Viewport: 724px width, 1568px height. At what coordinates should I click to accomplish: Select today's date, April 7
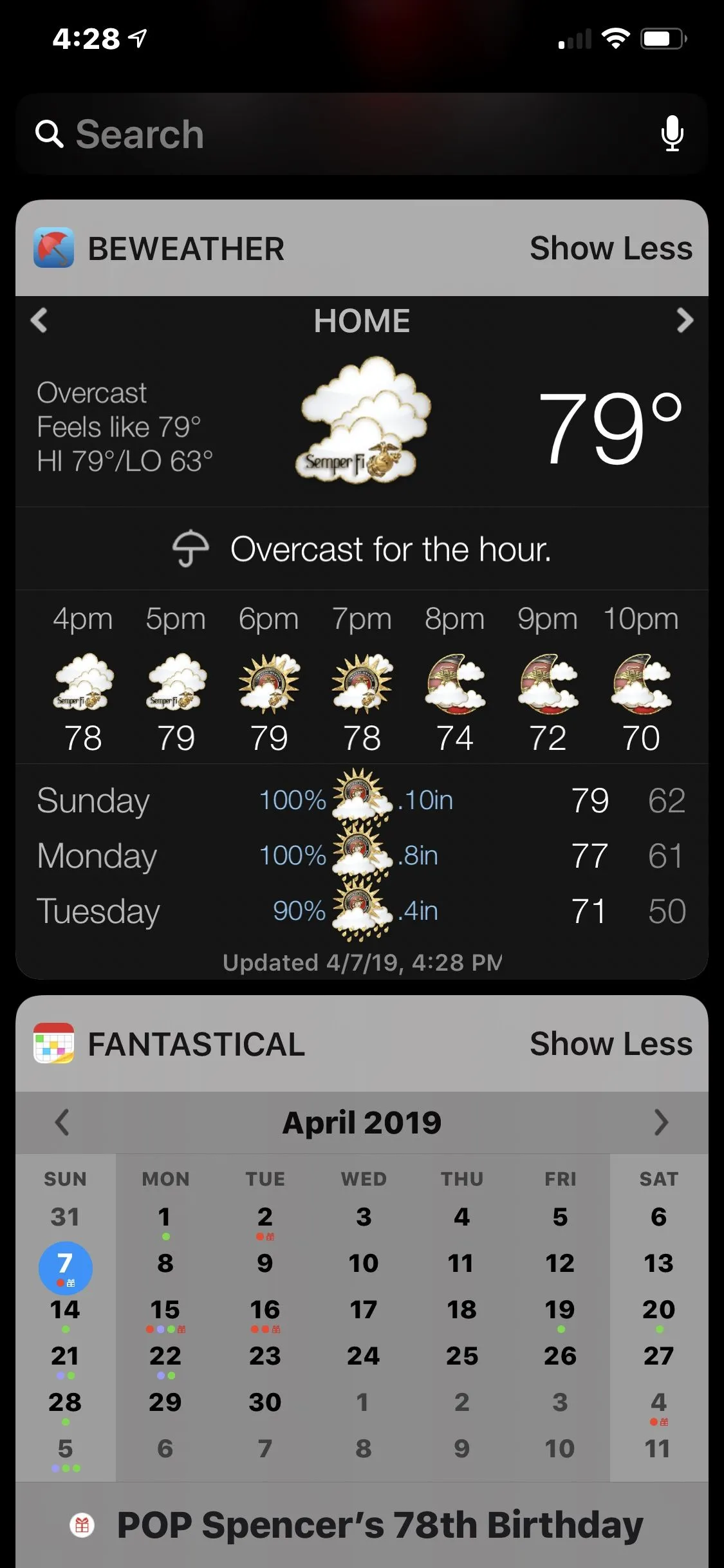(x=65, y=1265)
